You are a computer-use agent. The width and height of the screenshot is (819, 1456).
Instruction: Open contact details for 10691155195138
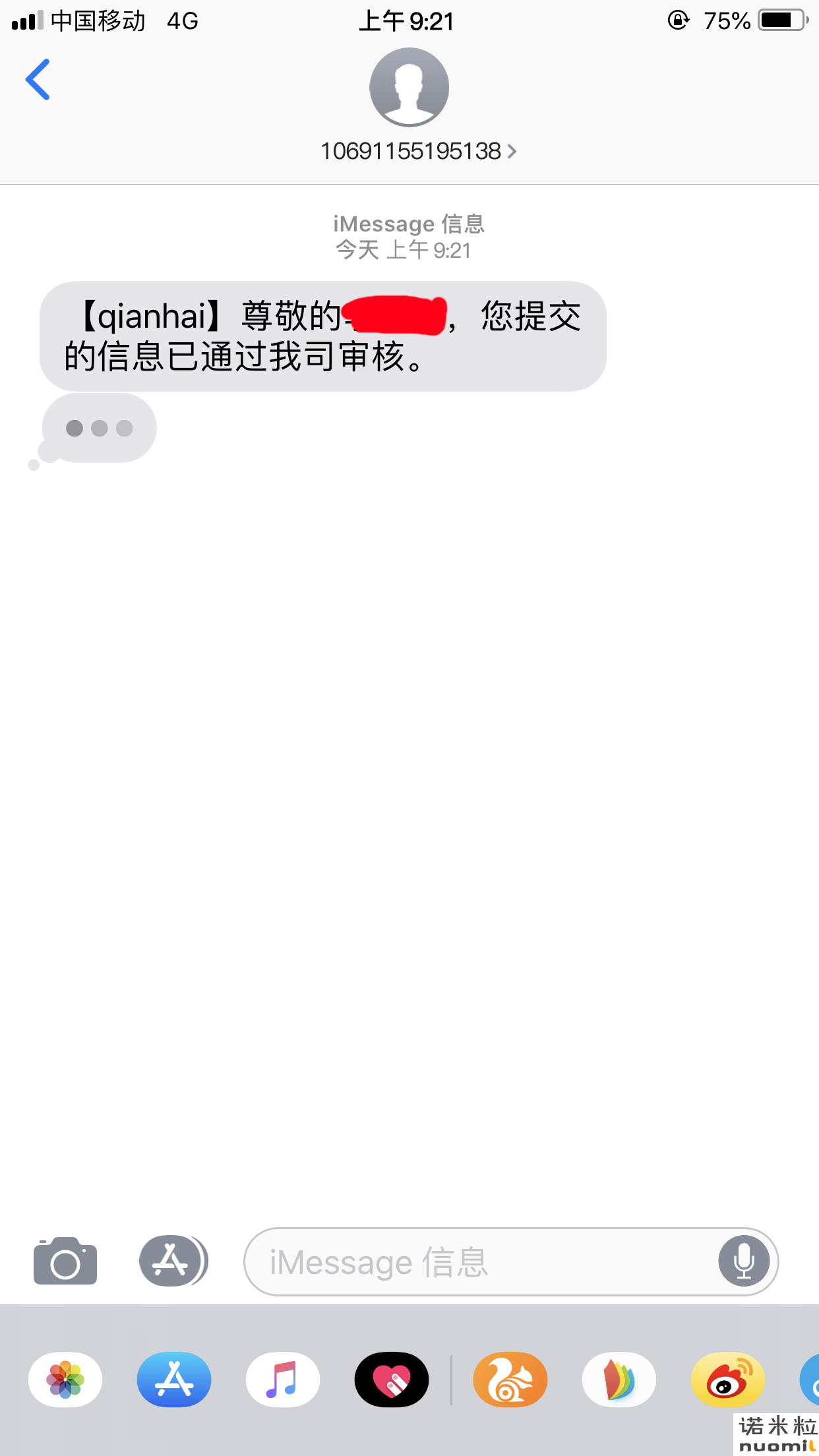coord(417,151)
